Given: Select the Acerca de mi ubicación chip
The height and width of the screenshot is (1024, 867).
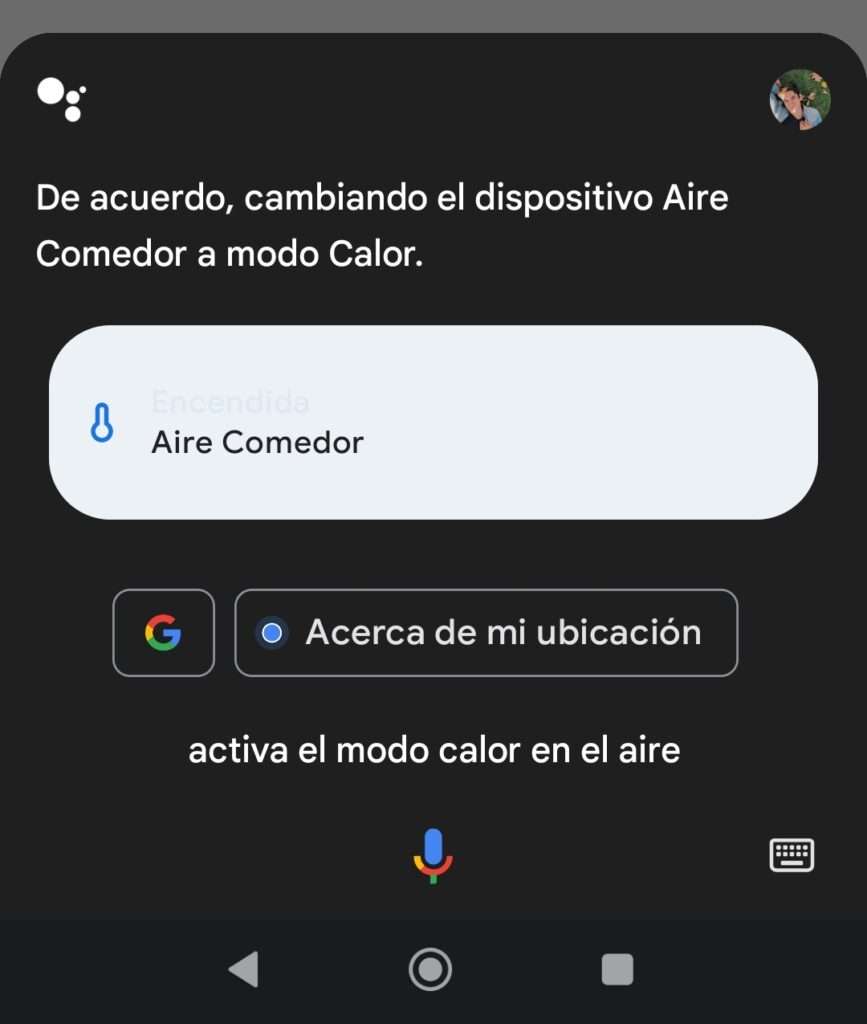Looking at the screenshot, I should 486,633.
